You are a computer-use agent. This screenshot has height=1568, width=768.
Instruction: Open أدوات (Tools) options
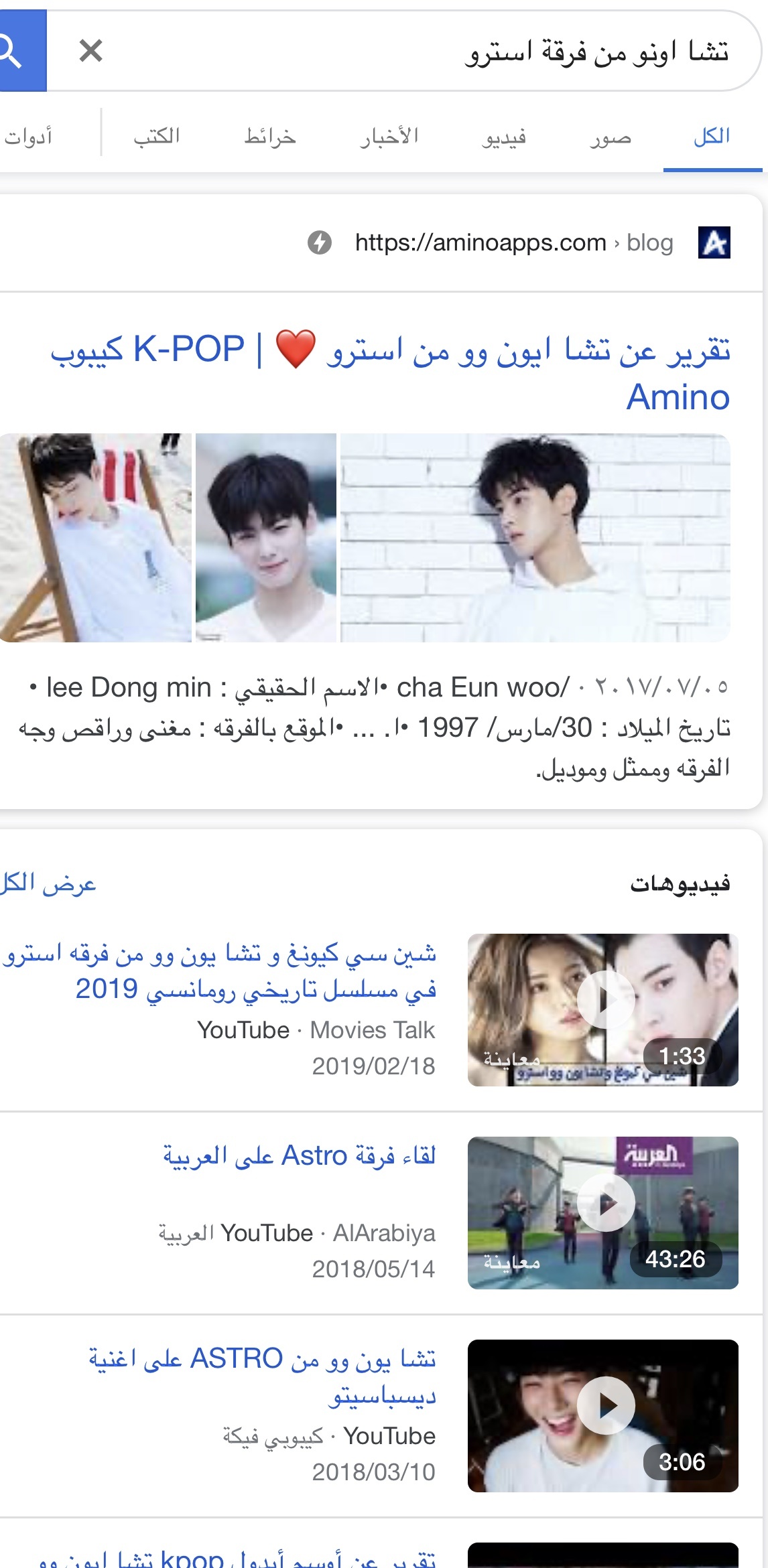click(x=29, y=137)
